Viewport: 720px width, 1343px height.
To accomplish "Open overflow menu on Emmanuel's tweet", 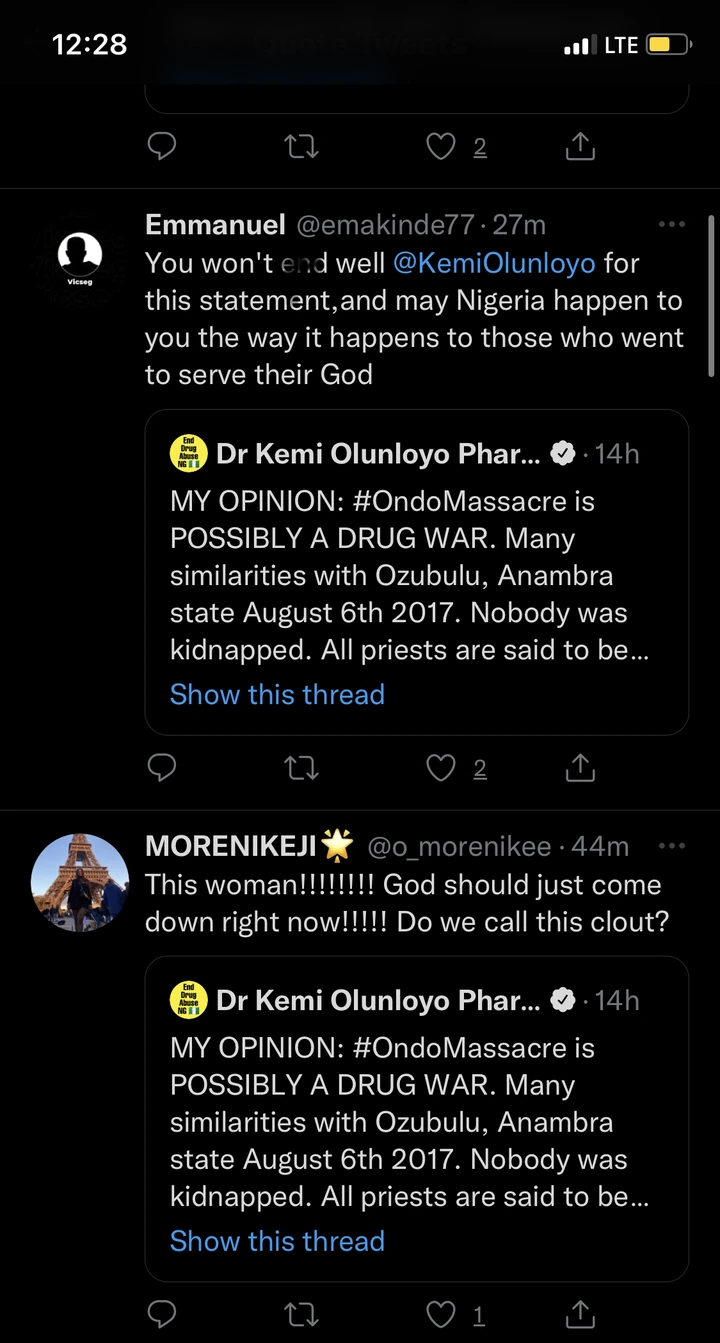I will click(672, 225).
